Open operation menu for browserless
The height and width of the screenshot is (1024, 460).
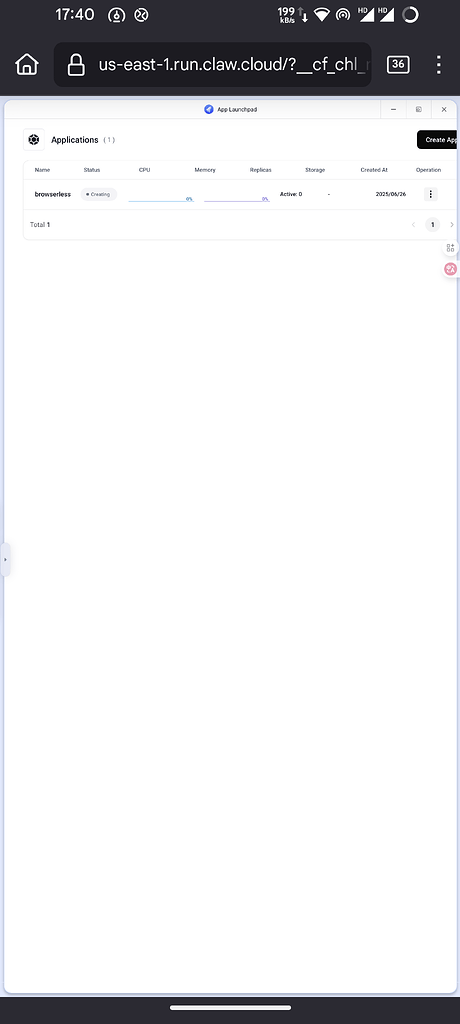tap(431, 194)
